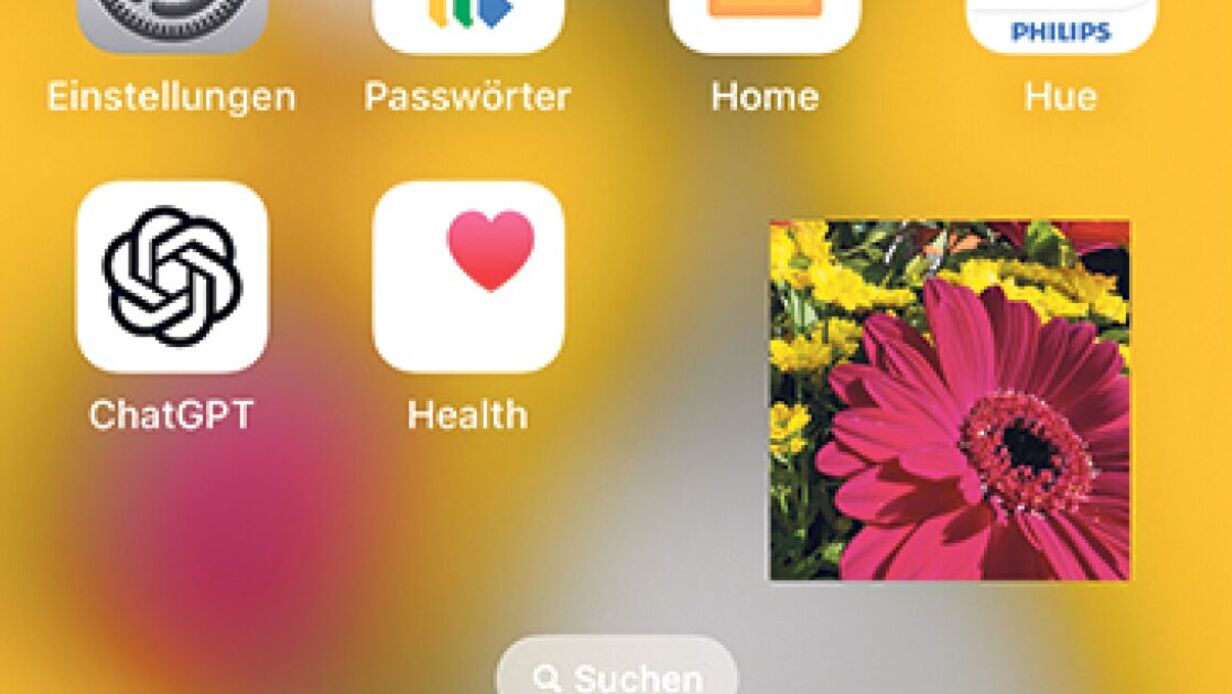Open the Einstellungen app
This screenshot has width=1232, height=694.
pos(172,25)
